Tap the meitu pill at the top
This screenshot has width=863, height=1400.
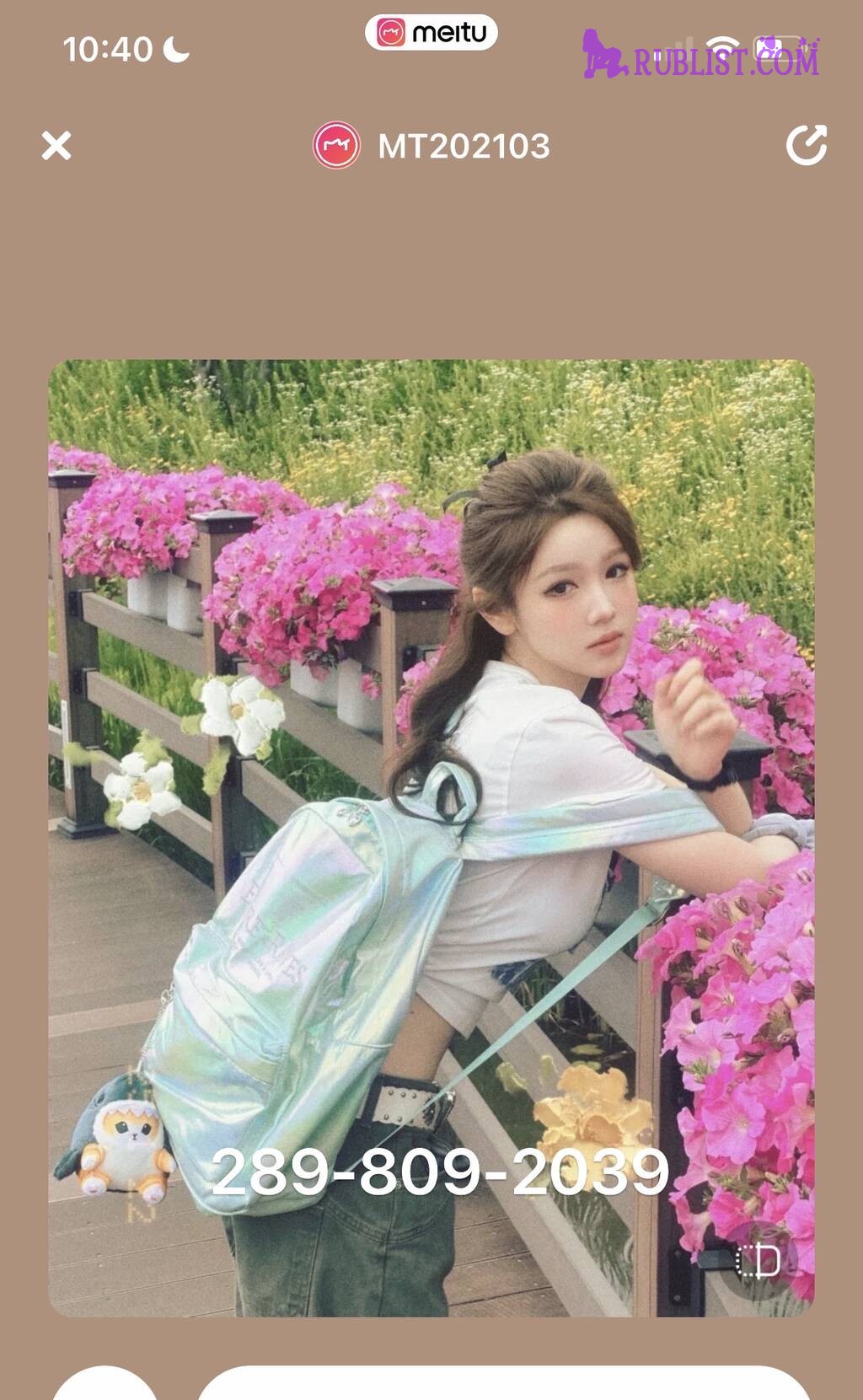click(431, 33)
